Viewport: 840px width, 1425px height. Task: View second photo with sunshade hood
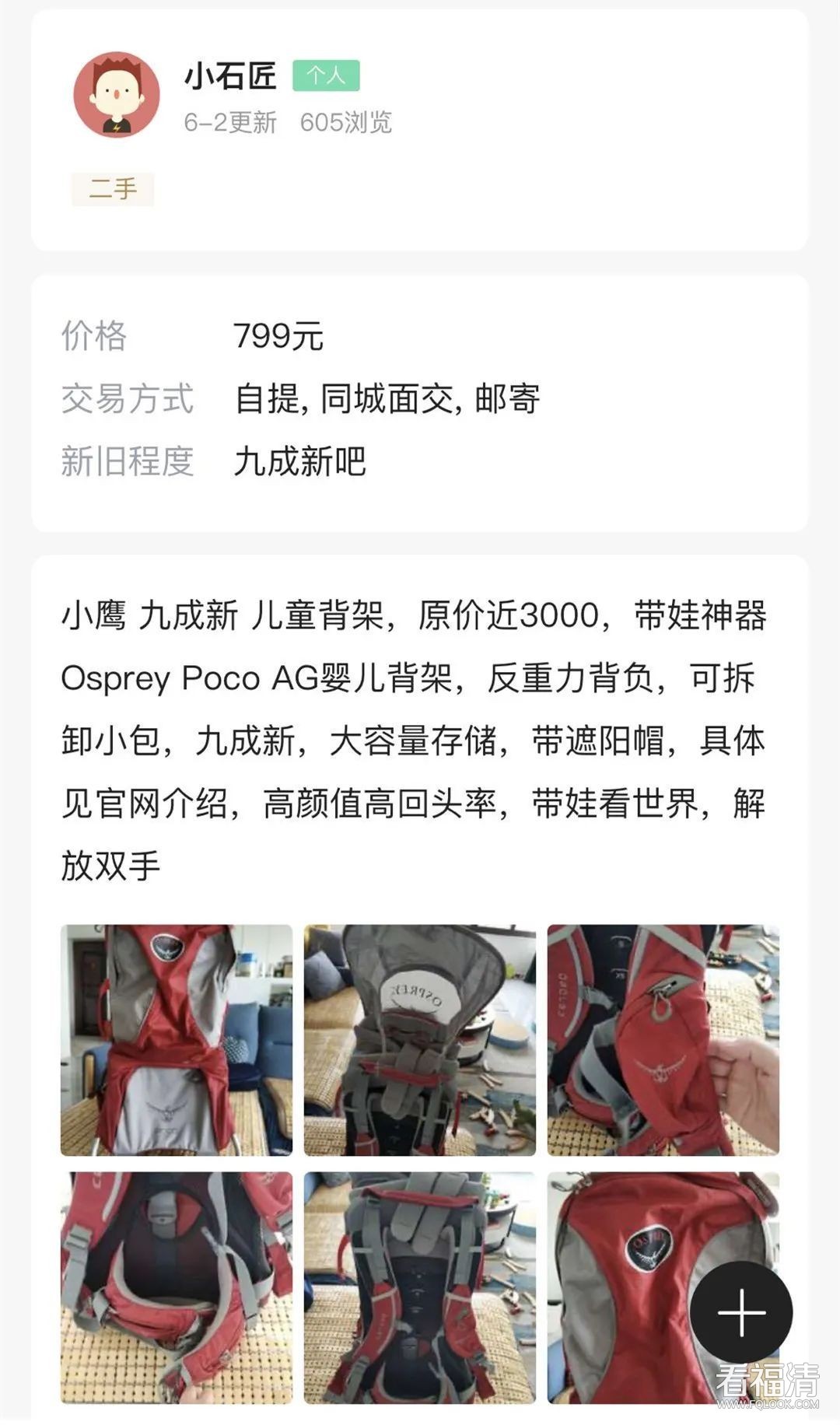(420, 1040)
